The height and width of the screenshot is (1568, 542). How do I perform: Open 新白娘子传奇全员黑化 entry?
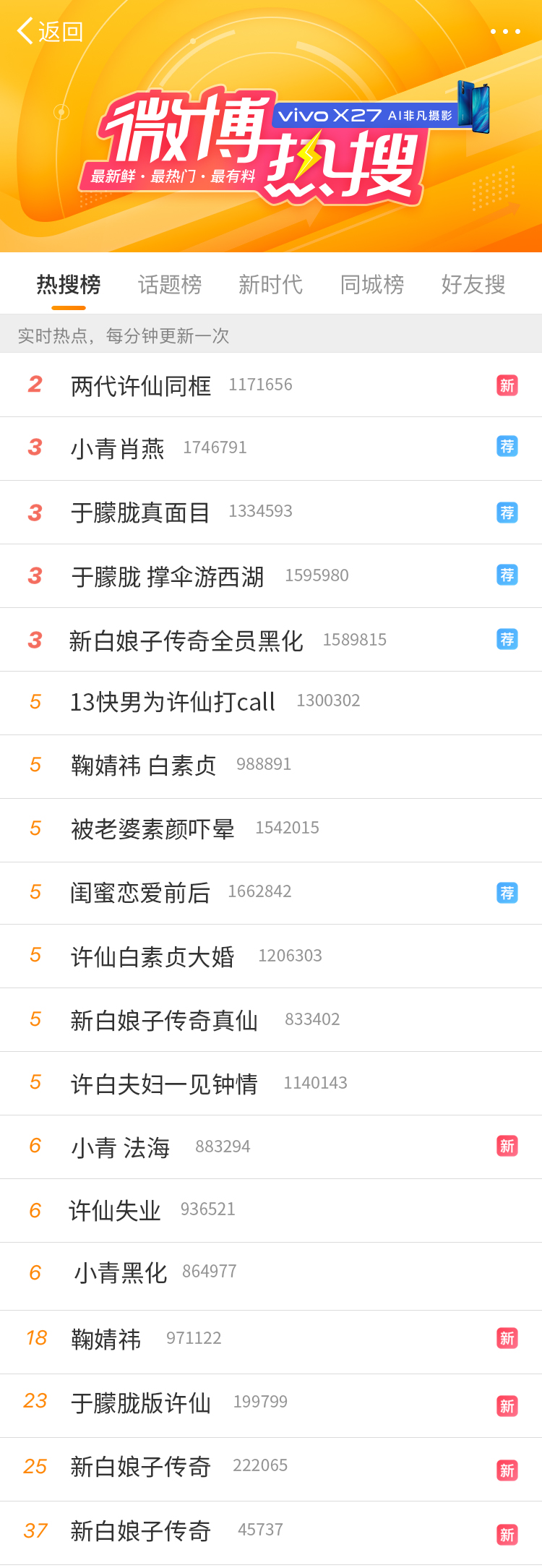tap(186, 641)
